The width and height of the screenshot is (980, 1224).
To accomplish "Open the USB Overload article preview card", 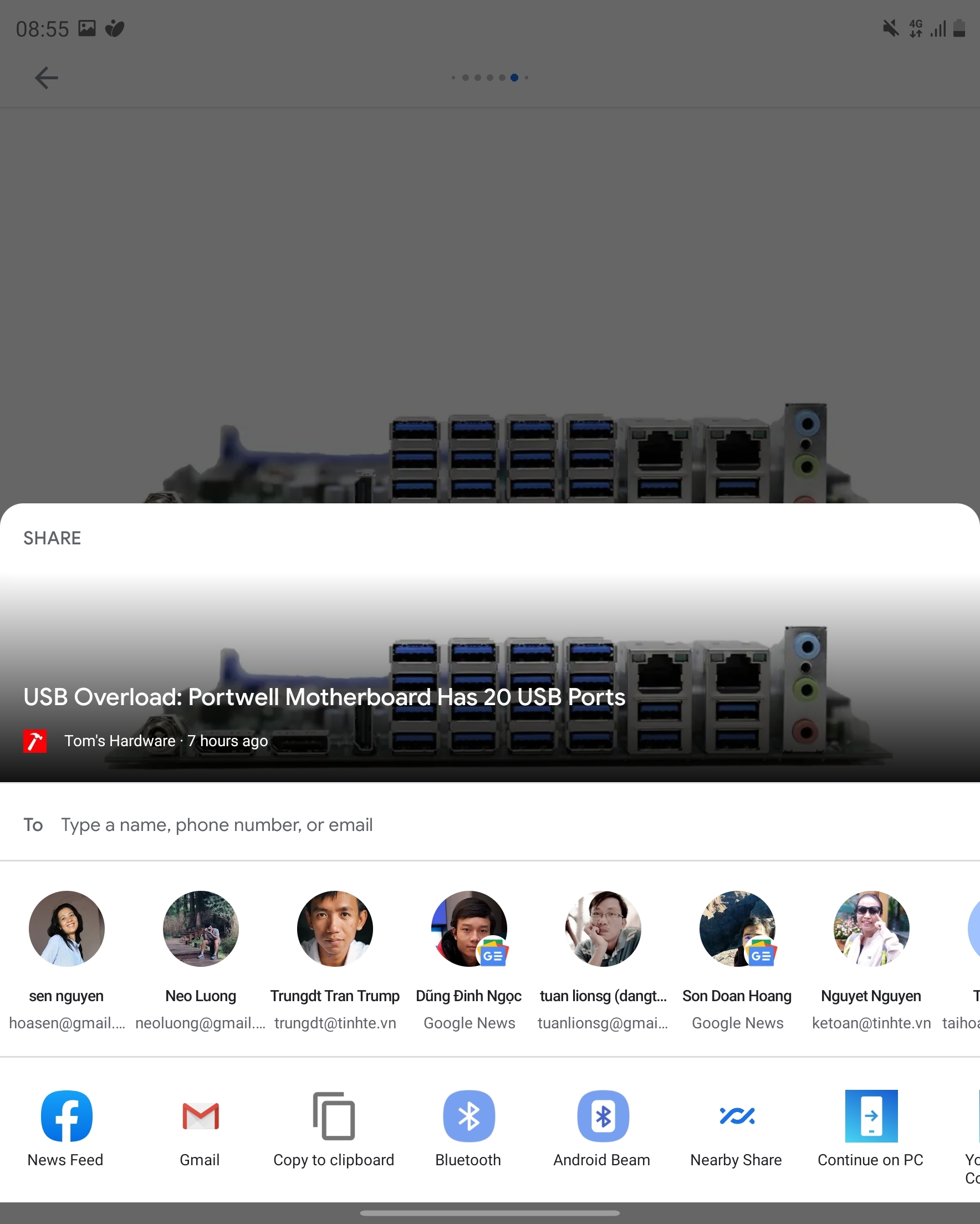I will click(489, 681).
